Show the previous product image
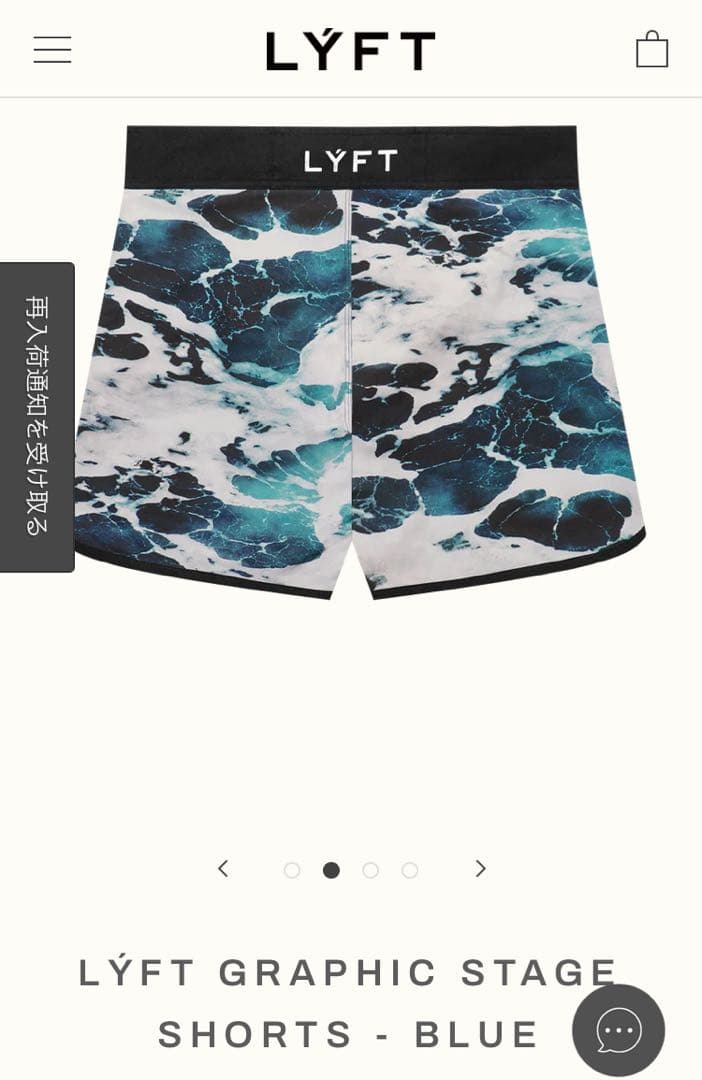The width and height of the screenshot is (702, 1080). click(223, 869)
